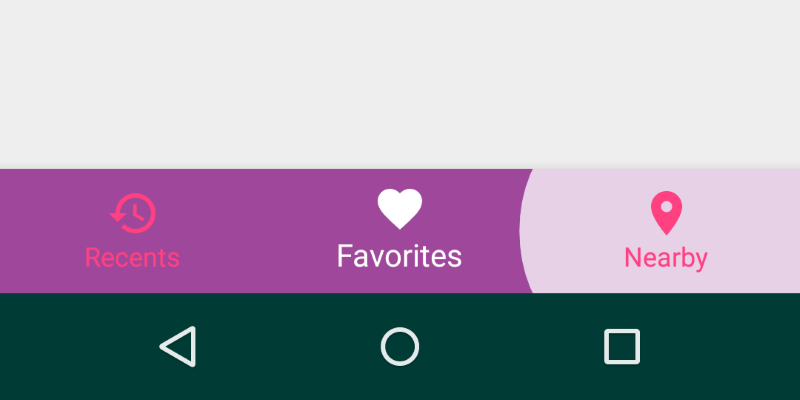This screenshot has width=800, height=400.
Task: Go back using system back button
Action: point(178,347)
